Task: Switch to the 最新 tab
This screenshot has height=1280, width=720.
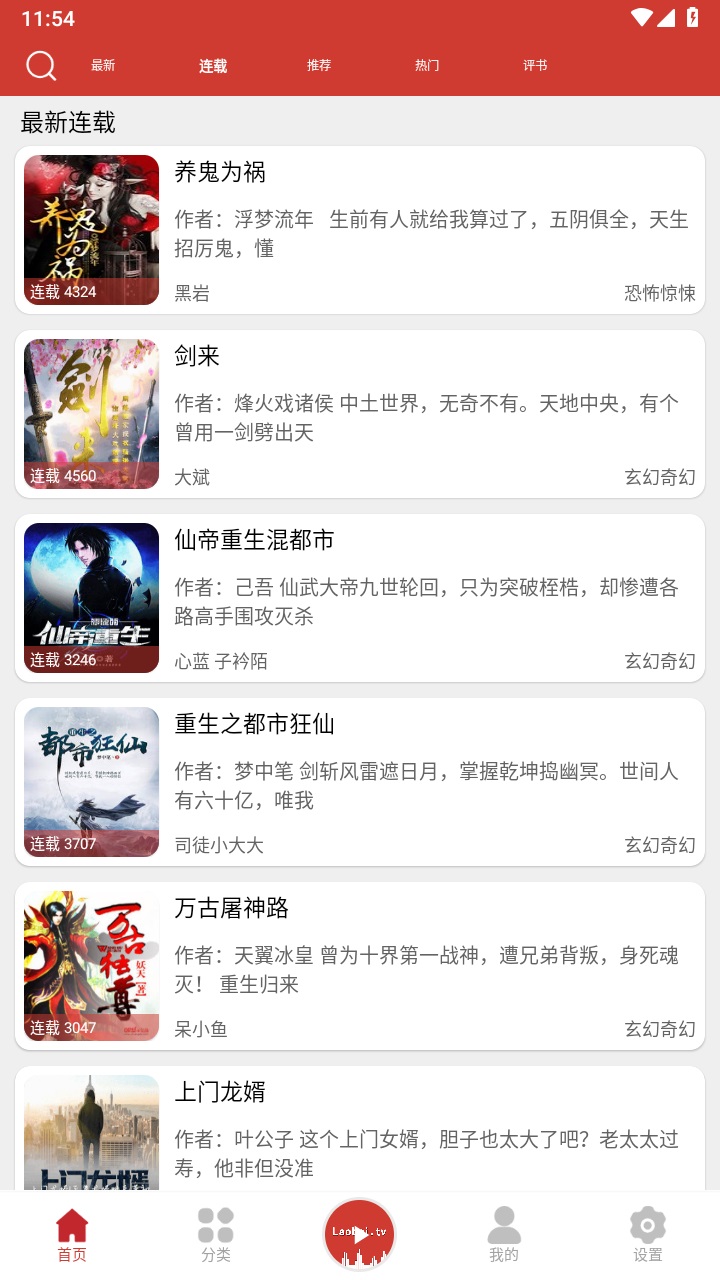Action: point(105,64)
